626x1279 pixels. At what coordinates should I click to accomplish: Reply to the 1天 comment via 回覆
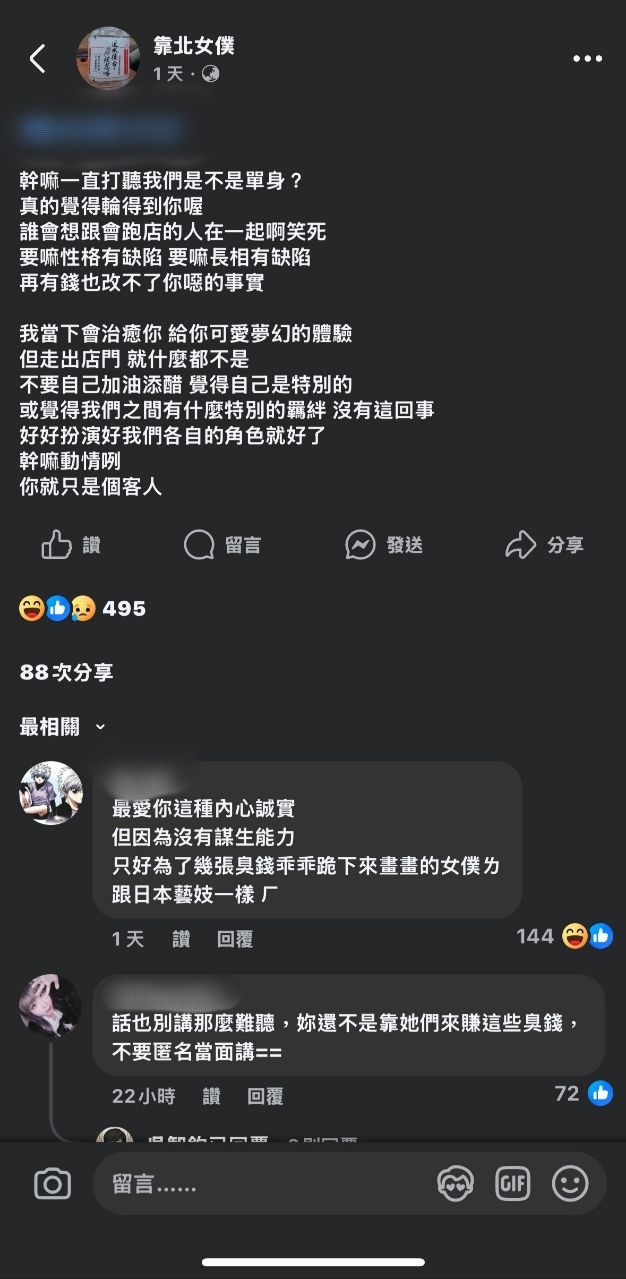[235, 939]
